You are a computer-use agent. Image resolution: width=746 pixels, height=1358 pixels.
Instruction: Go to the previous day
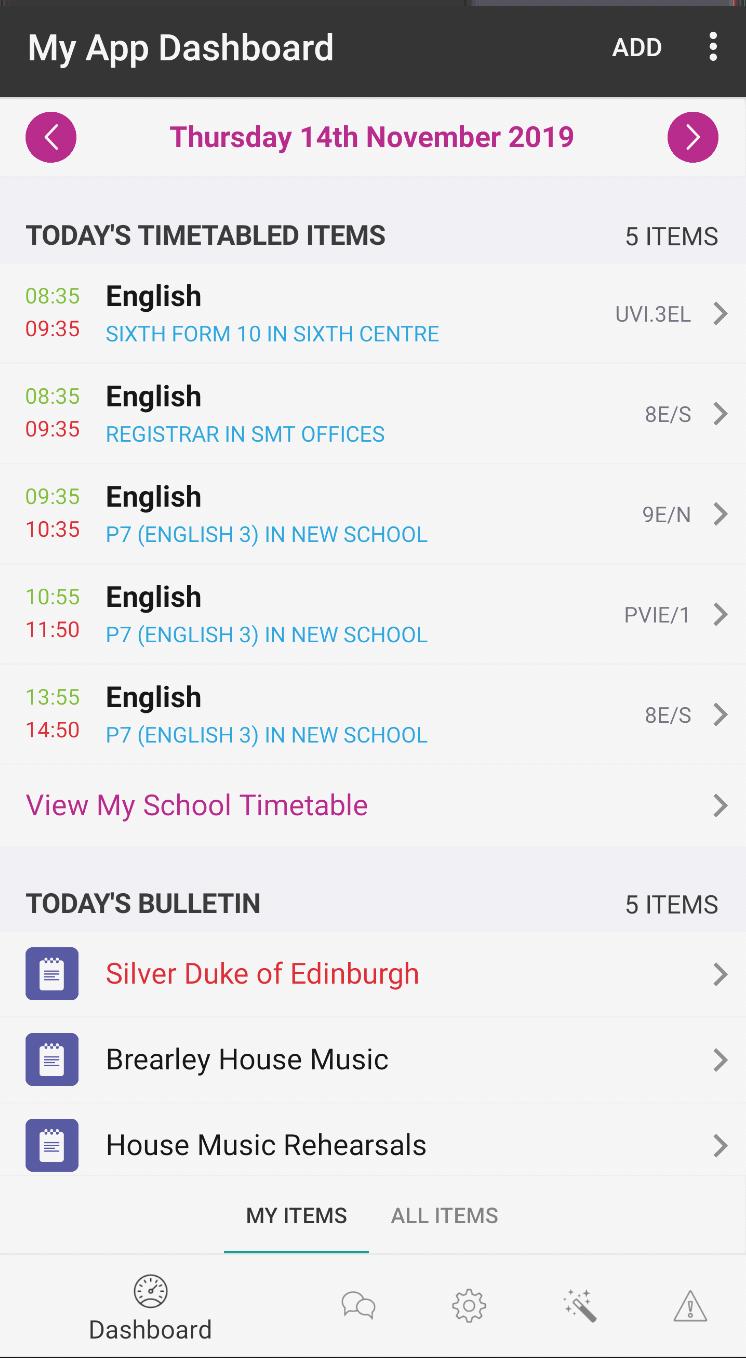(51, 137)
